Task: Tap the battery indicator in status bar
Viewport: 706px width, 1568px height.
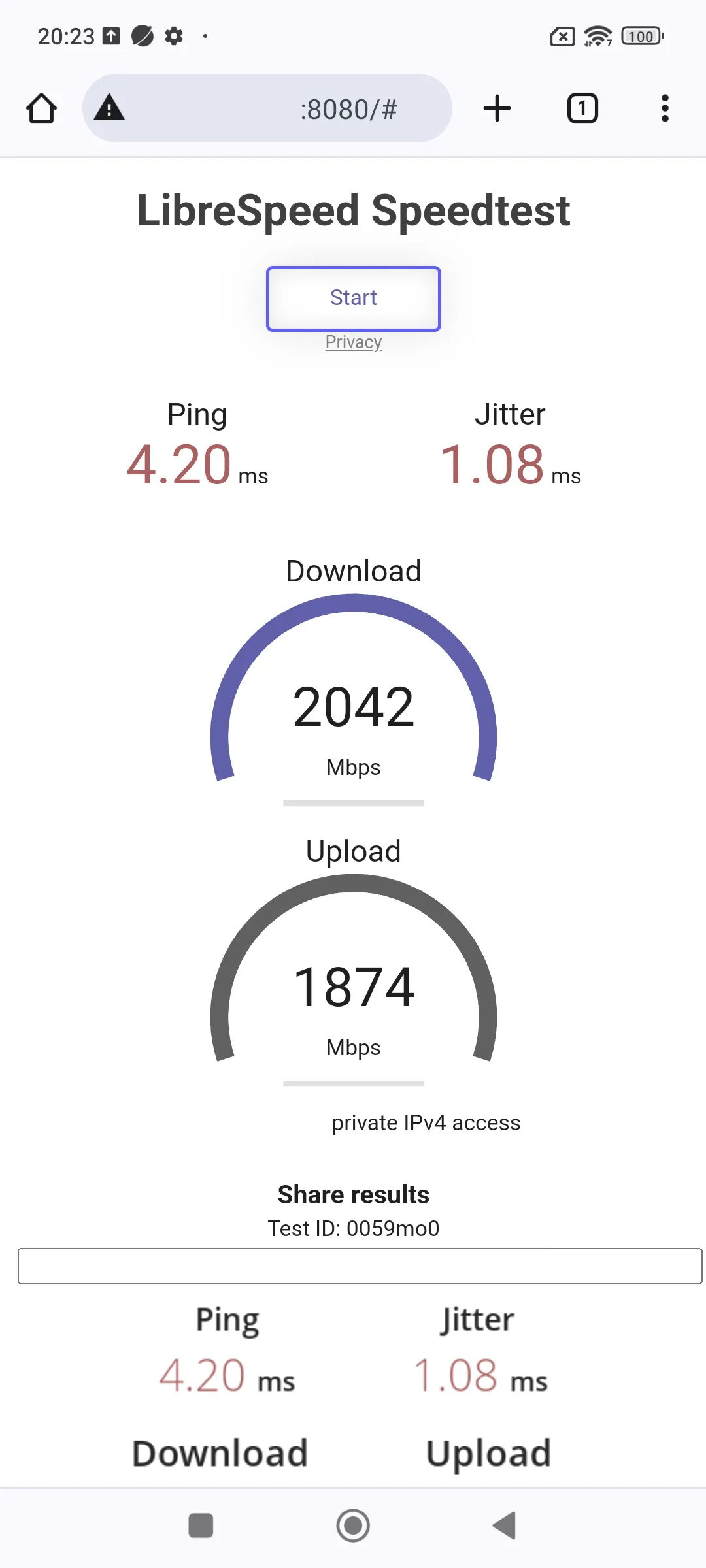Action: (x=640, y=36)
